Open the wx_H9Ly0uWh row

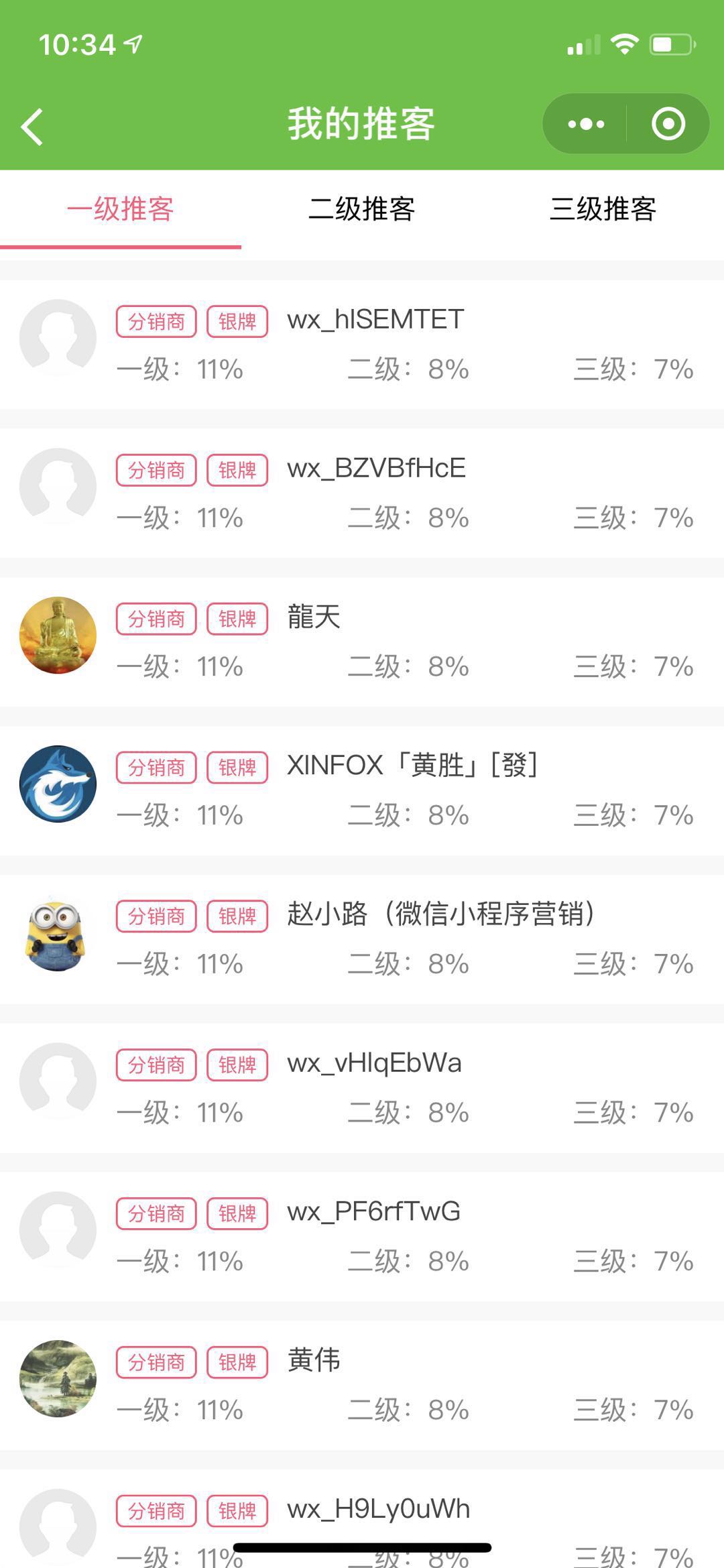click(362, 1519)
